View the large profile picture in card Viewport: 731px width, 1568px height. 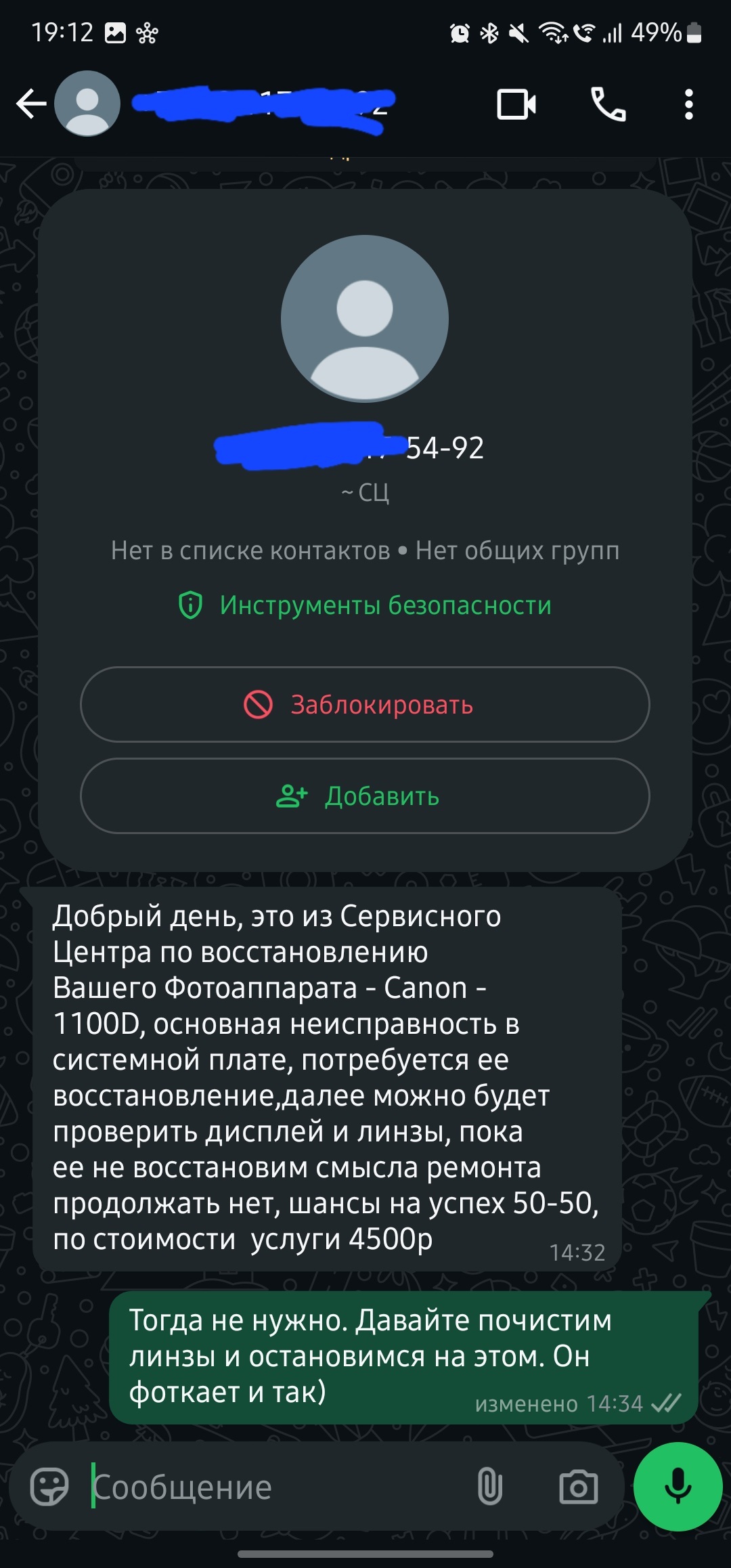365,319
